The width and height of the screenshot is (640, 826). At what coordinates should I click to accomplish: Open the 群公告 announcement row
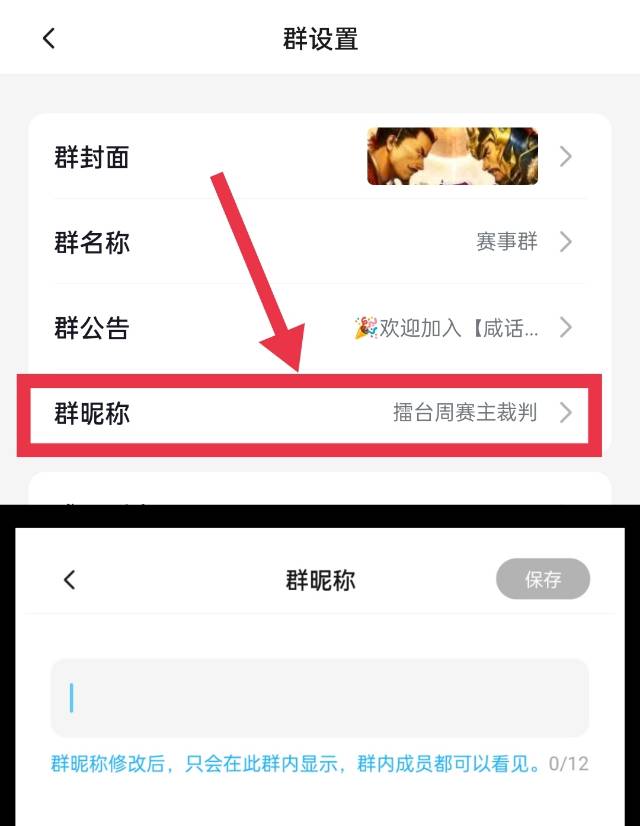click(319, 328)
